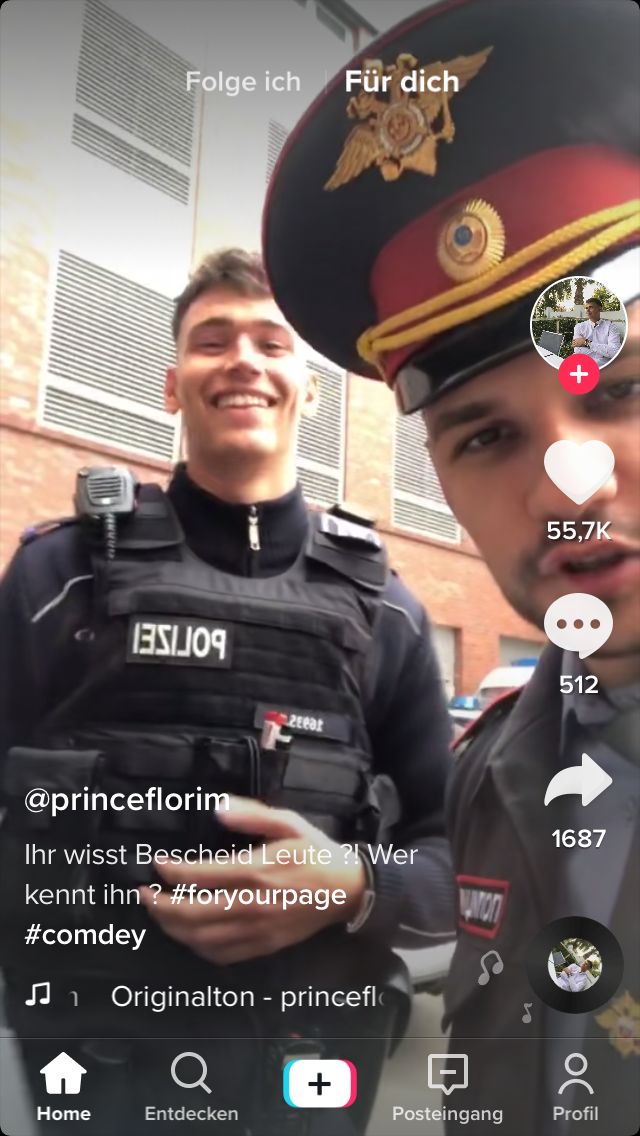The height and width of the screenshot is (1136, 640).
Task: Go to the Home tab
Action: [x=64, y=1087]
